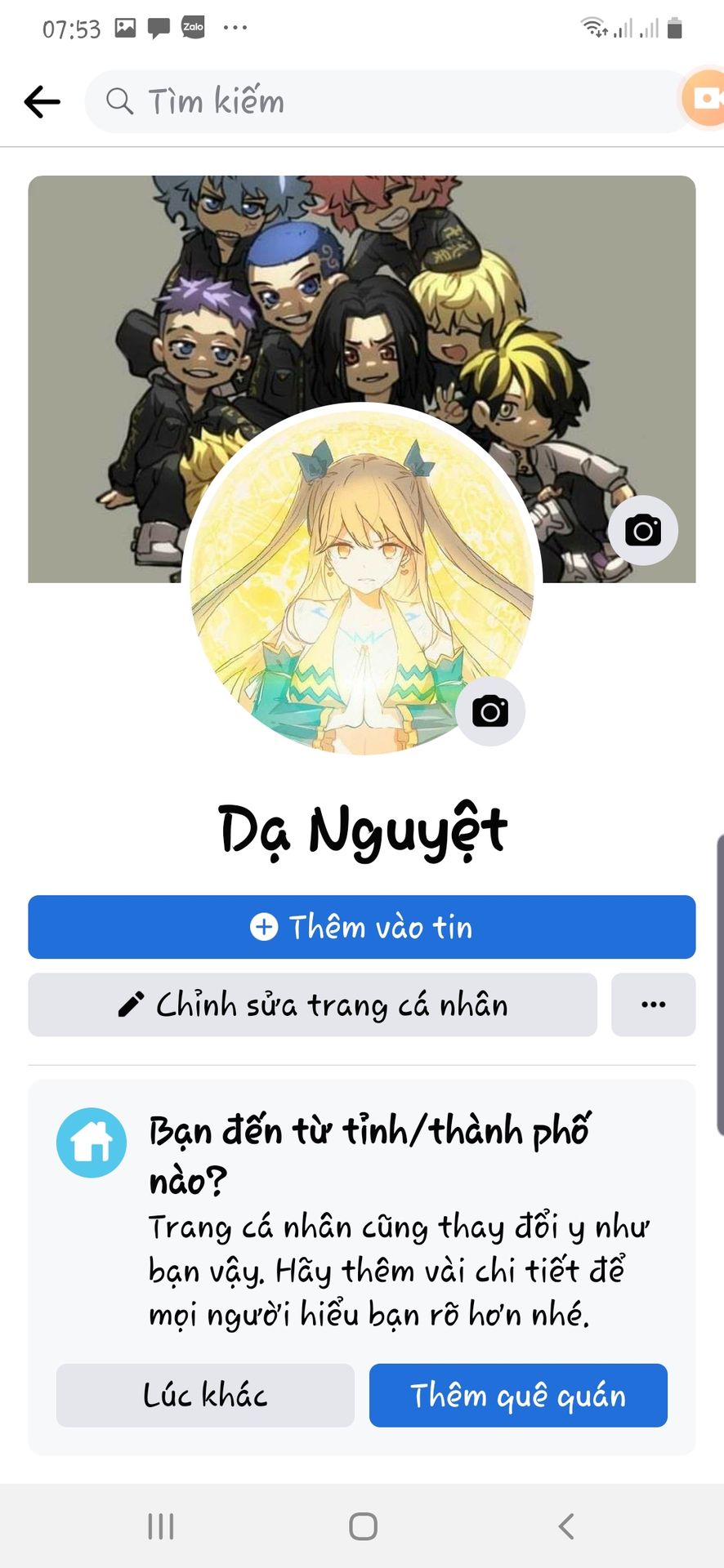Go to the home screen

coord(363,1526)
